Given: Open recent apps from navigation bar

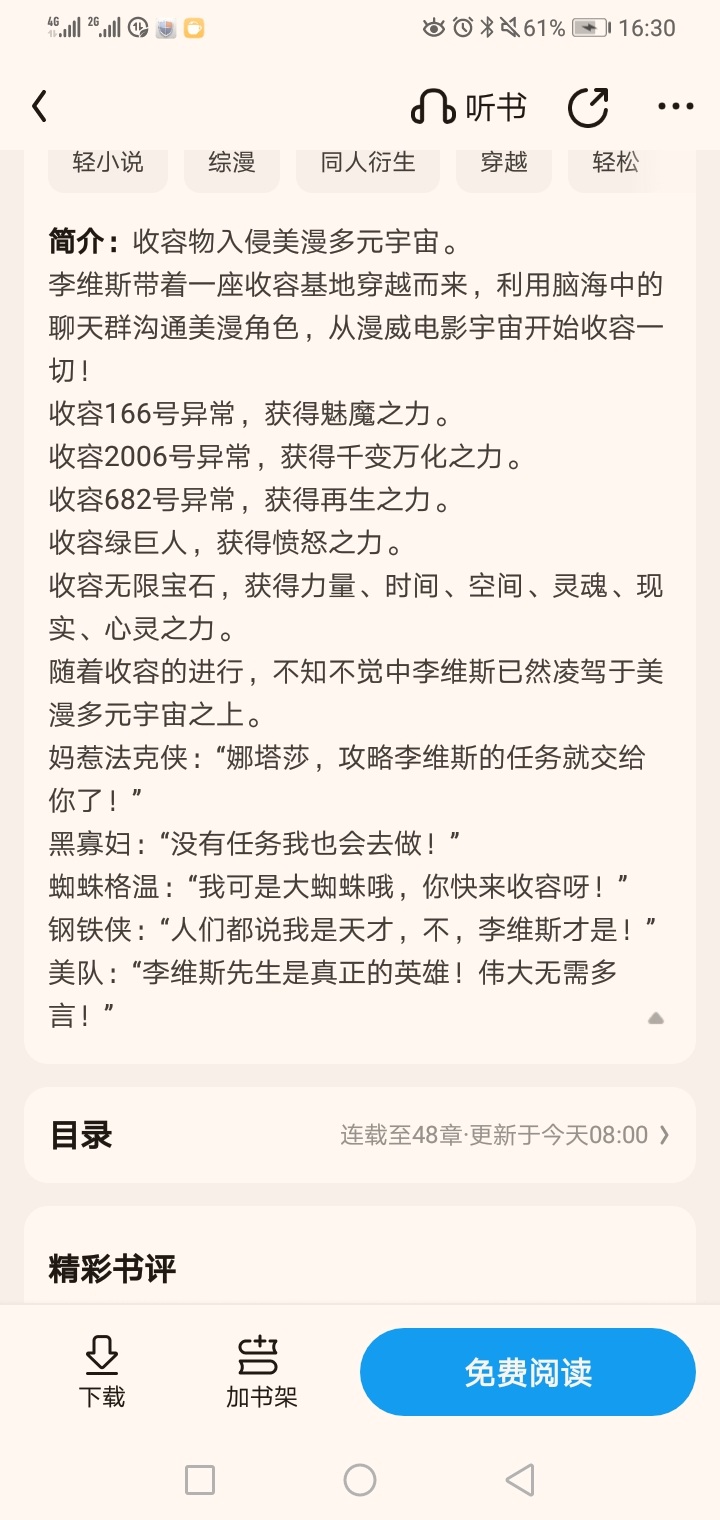Looking at the screenshot, I should point(200,1480).
